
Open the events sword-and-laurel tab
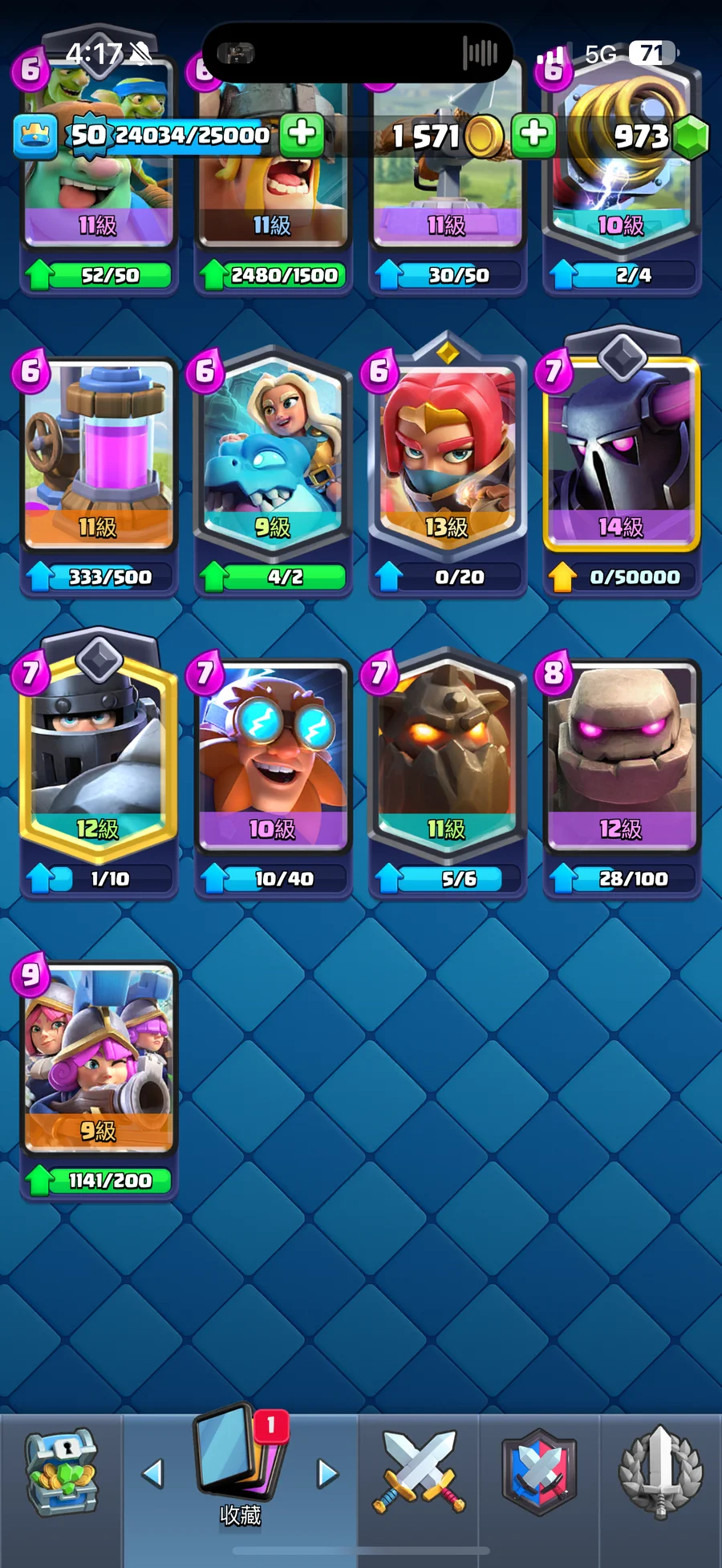(x=660, y=1474)
